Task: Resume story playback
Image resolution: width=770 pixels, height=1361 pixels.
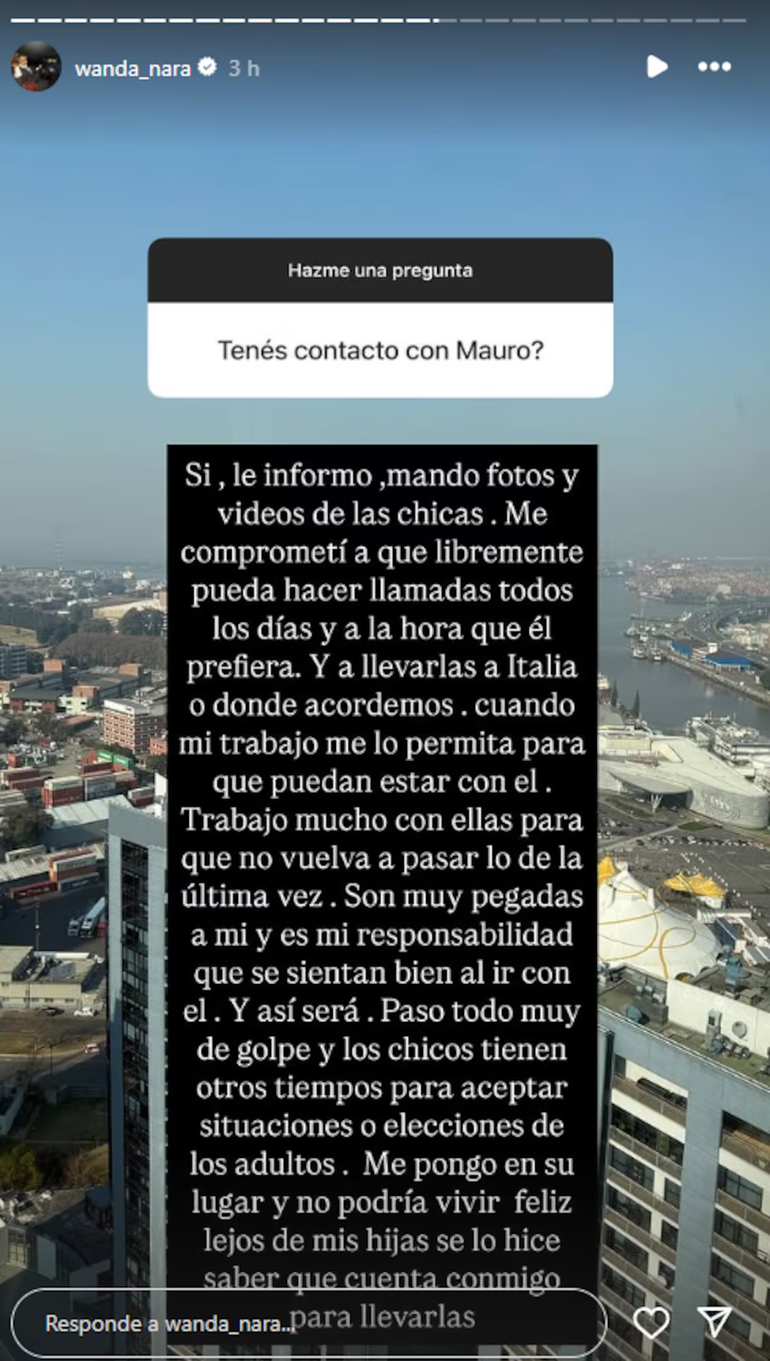Action: pos(656,67)
